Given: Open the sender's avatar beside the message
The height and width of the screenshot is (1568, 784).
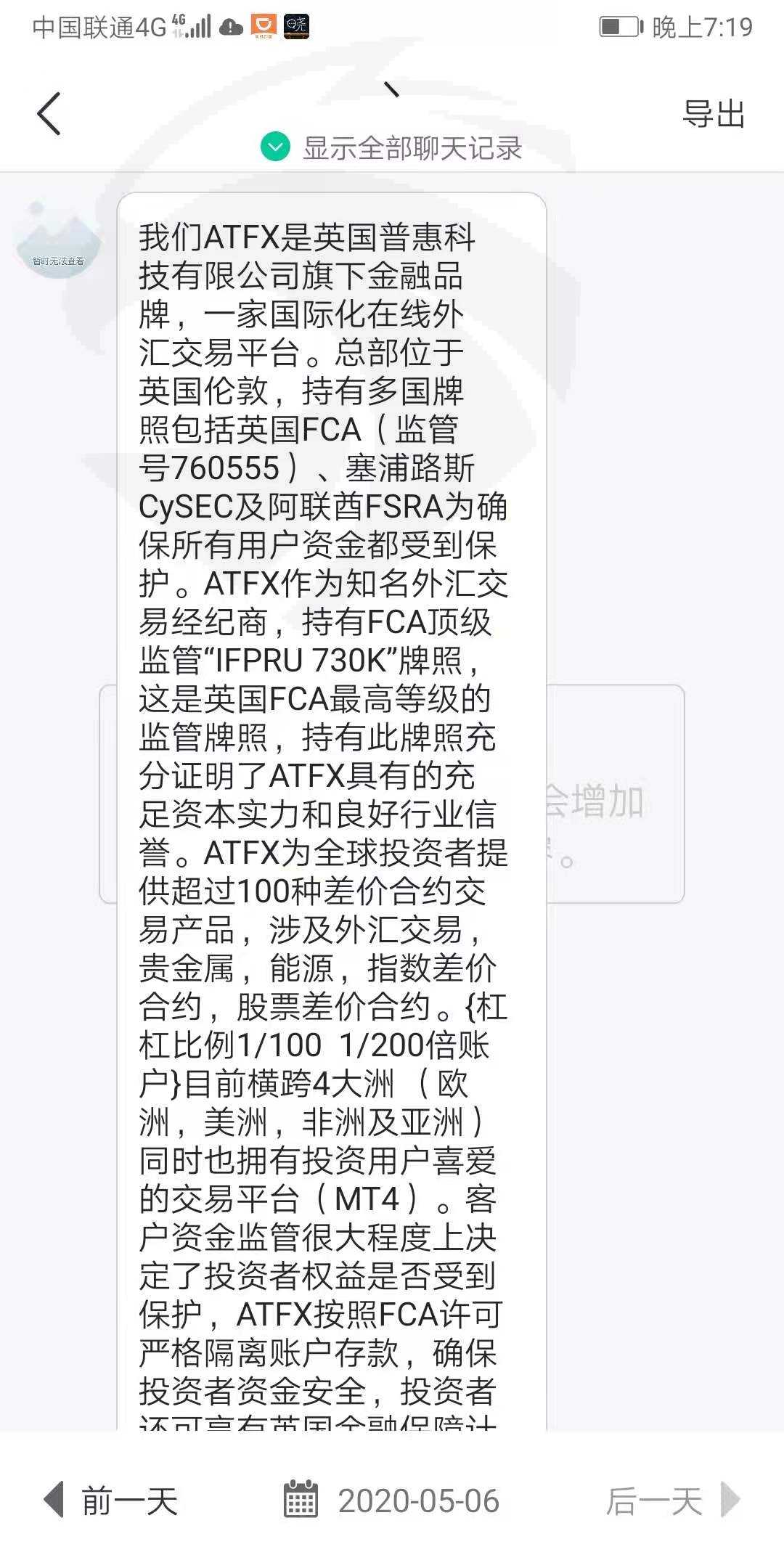Looking at the screenshot, I should click(x=58, y=240).
